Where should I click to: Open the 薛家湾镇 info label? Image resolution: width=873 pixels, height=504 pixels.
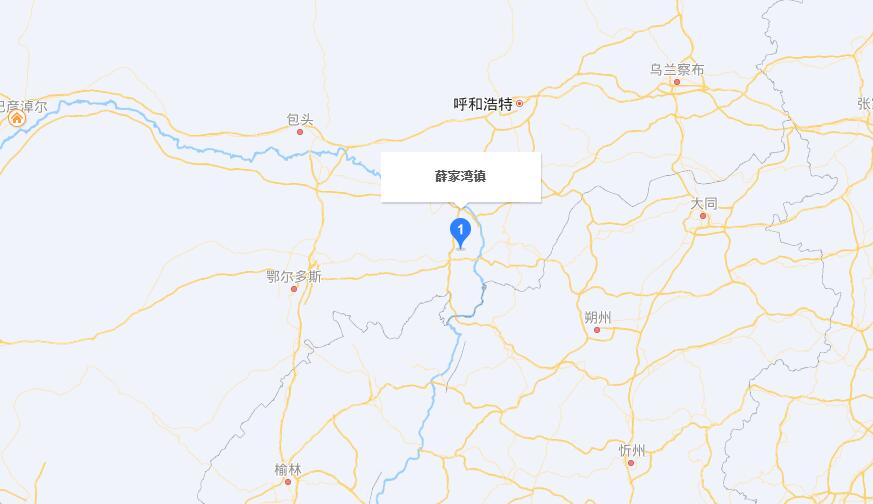(461, 176)
